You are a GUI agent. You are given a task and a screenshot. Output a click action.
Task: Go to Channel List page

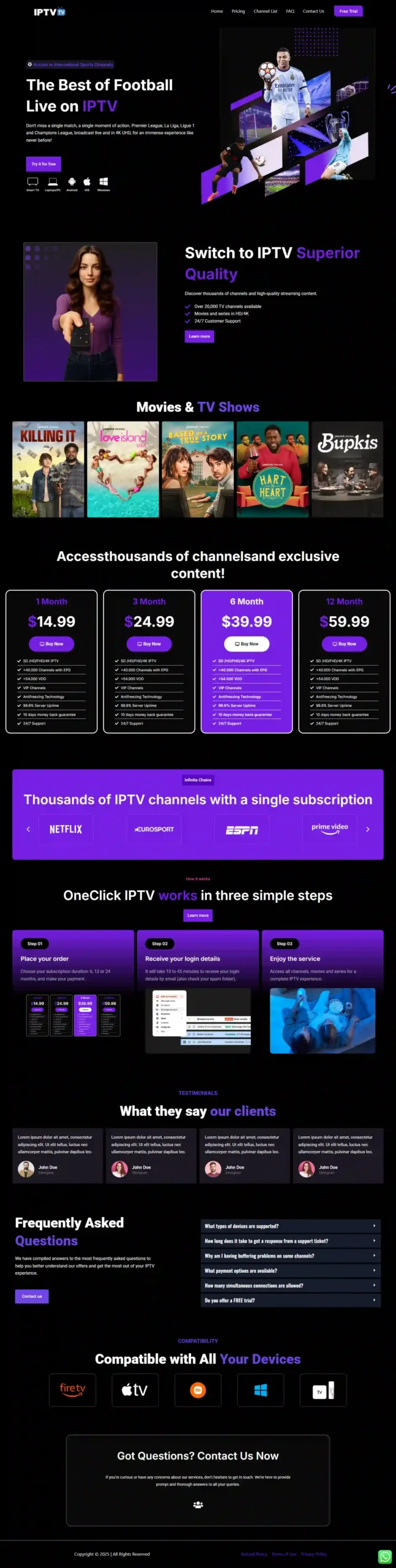(265, 11)
